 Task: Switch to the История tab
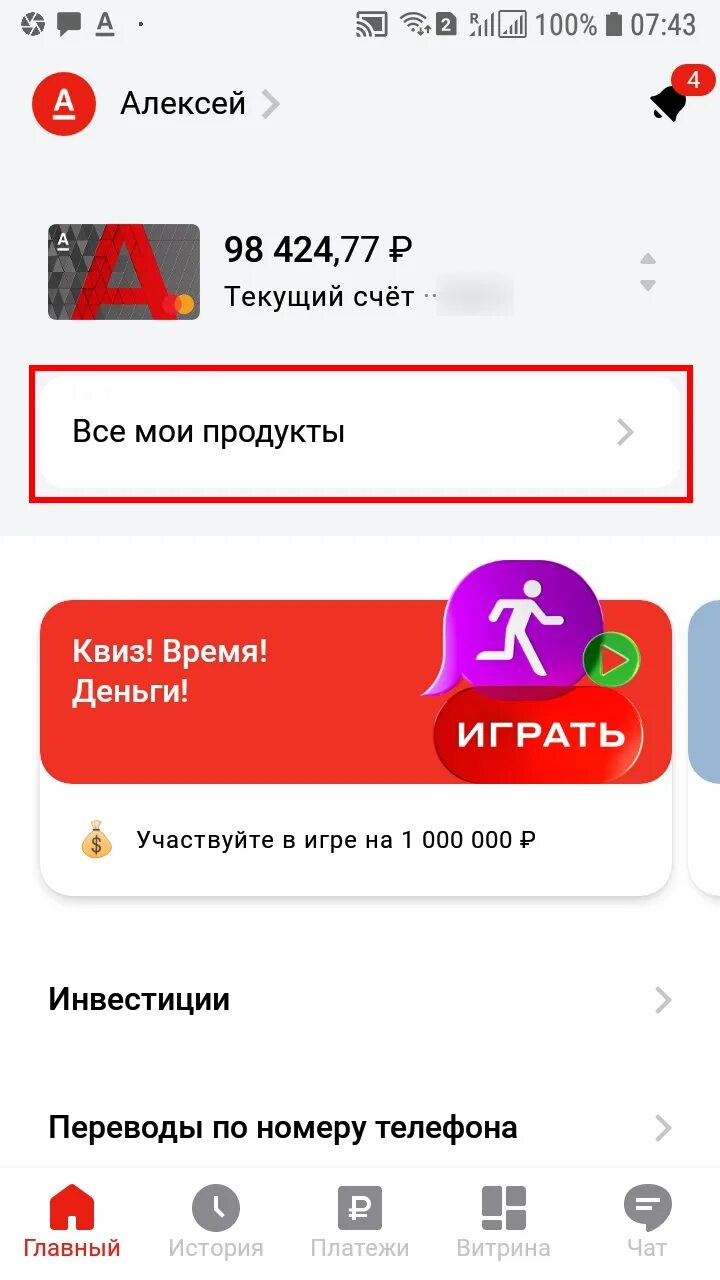pyautogui.click(x=216, y=1222)
